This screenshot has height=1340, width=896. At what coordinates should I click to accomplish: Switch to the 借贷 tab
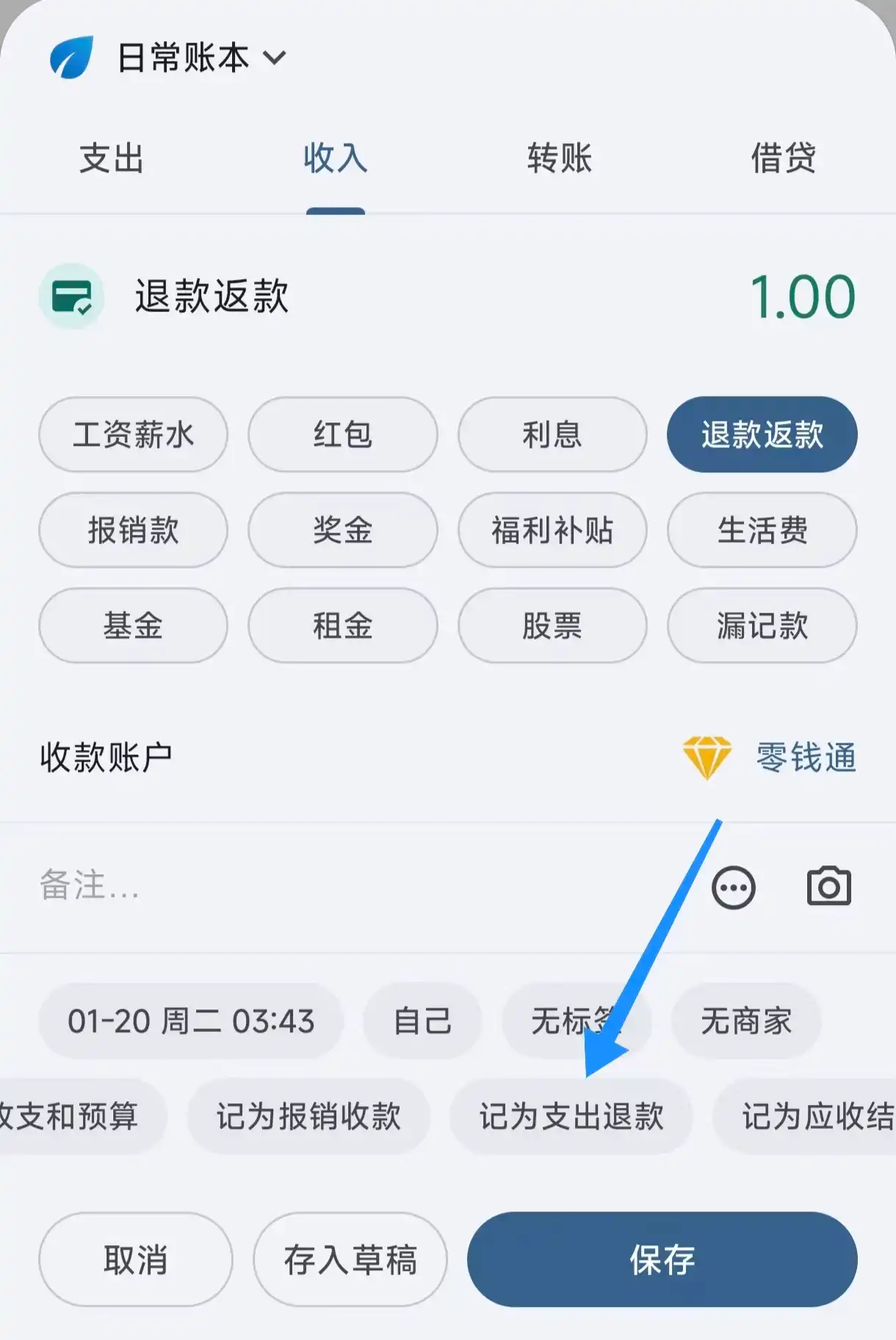pos(783,159)
